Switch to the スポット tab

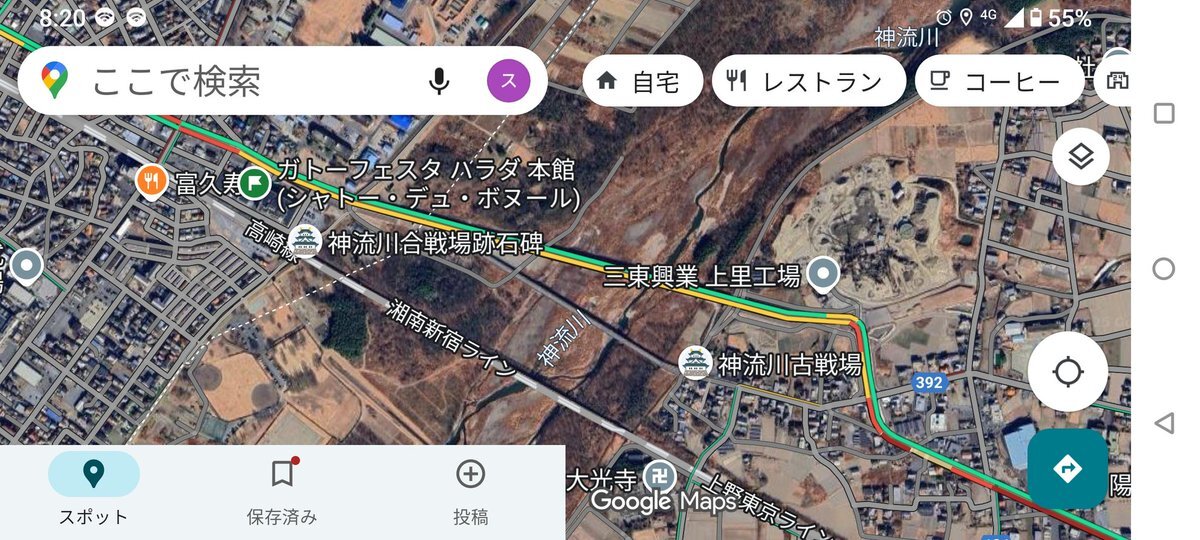(x=94, y=490)
